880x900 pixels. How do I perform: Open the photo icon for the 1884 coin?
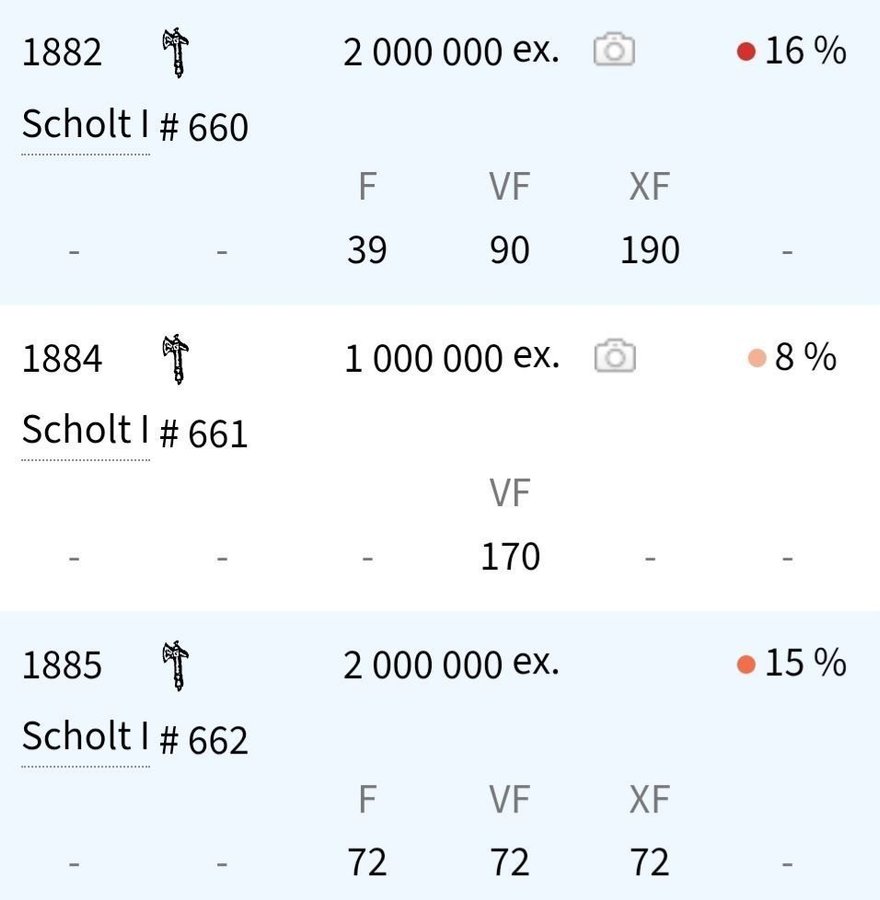click(x=613, y=356)
